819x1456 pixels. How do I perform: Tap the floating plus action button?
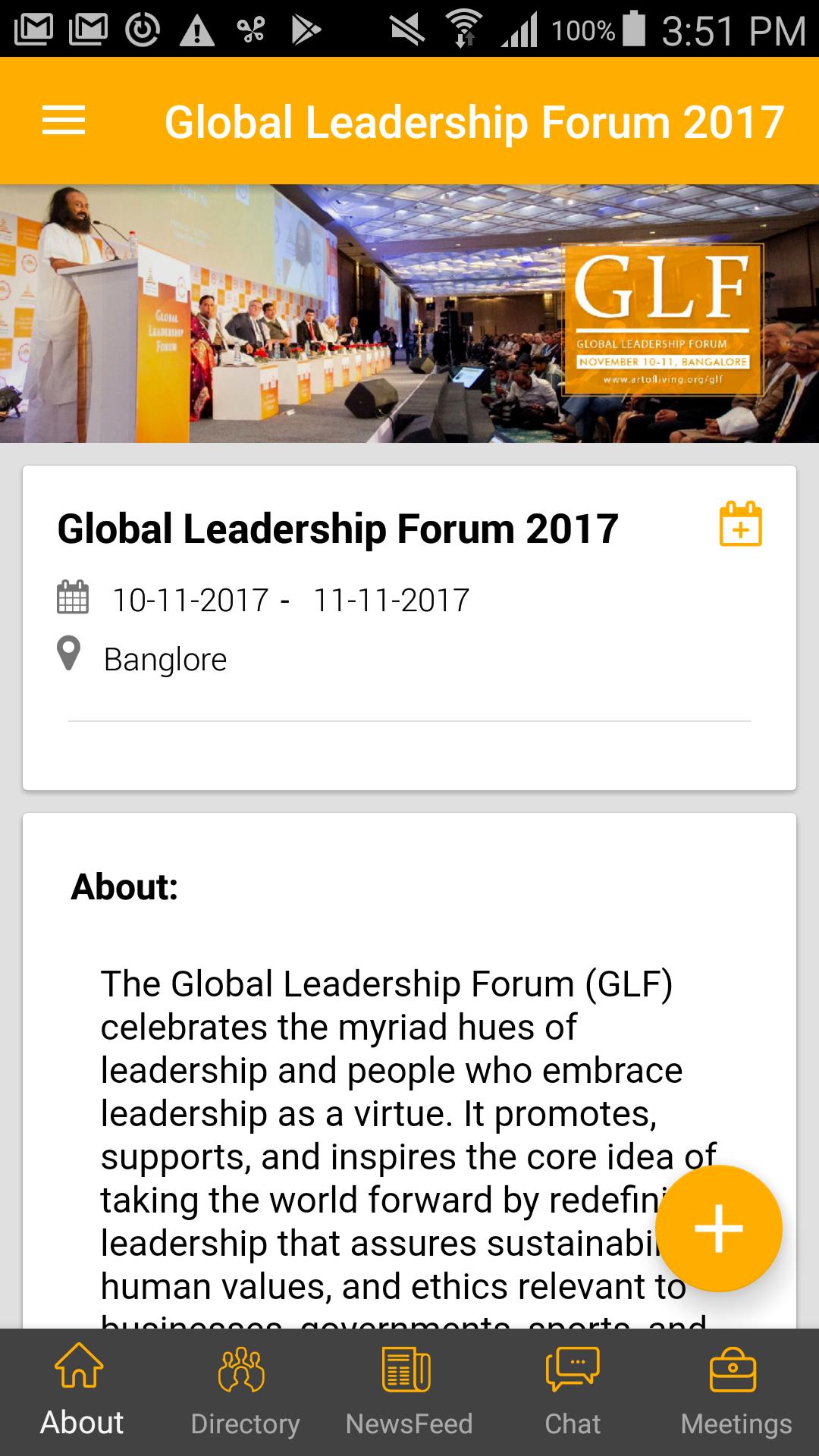[x=719, y=1228]
